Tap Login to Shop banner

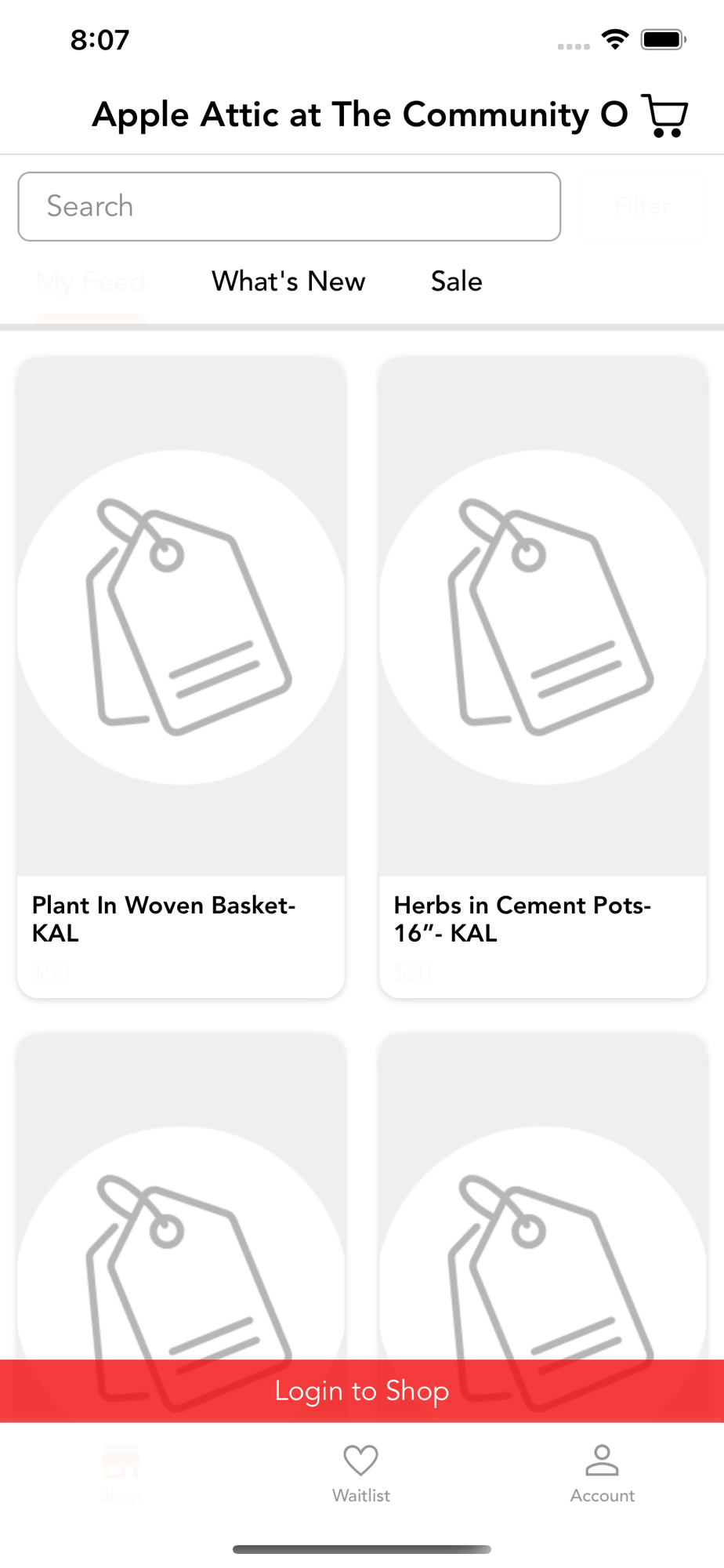361,1391
